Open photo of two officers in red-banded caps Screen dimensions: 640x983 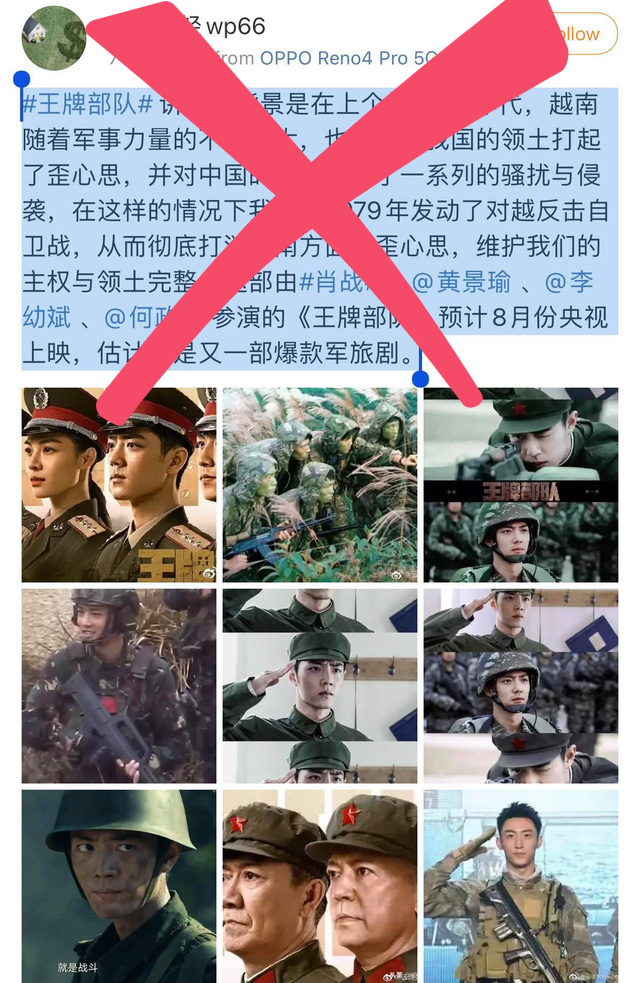tap(118, 484)
